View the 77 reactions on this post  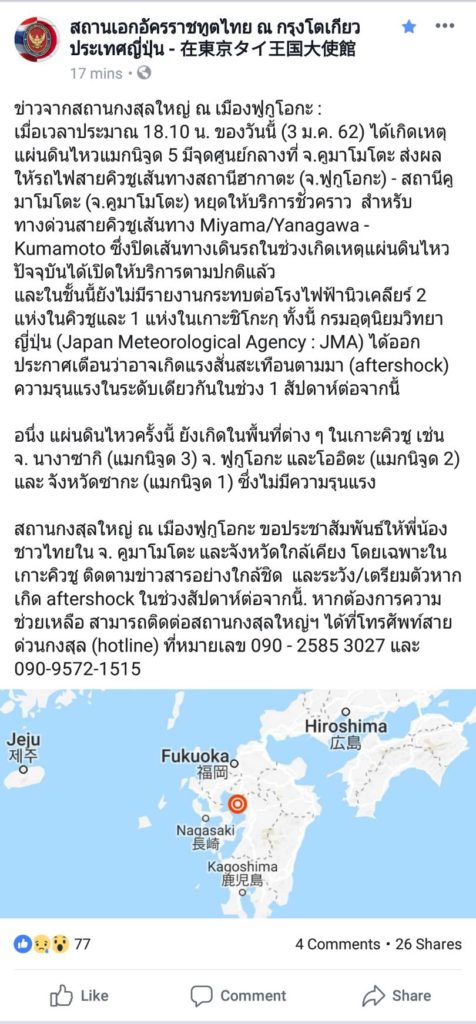(52, 944)
